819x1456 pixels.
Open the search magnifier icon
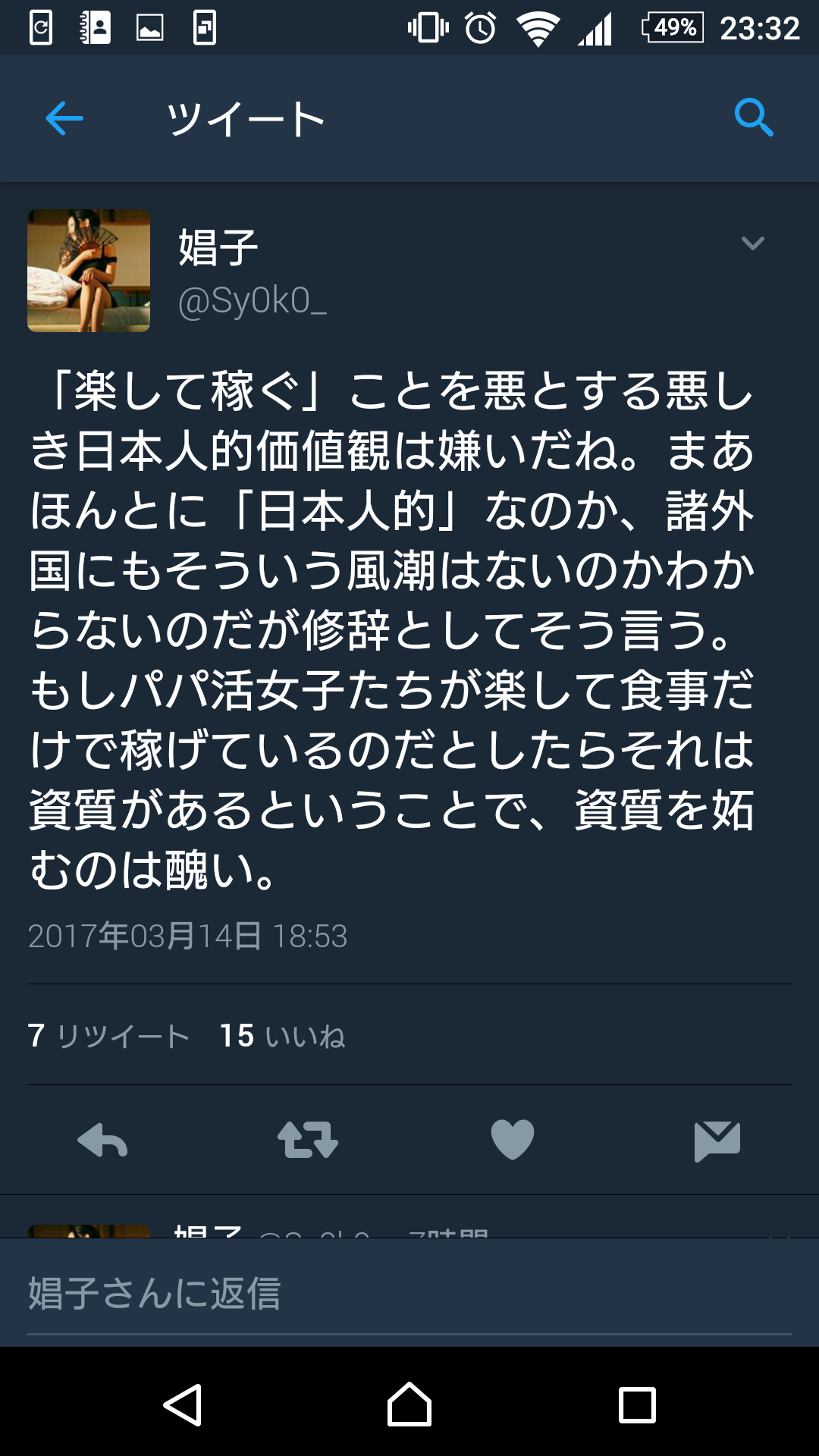(x=753, y=118)
